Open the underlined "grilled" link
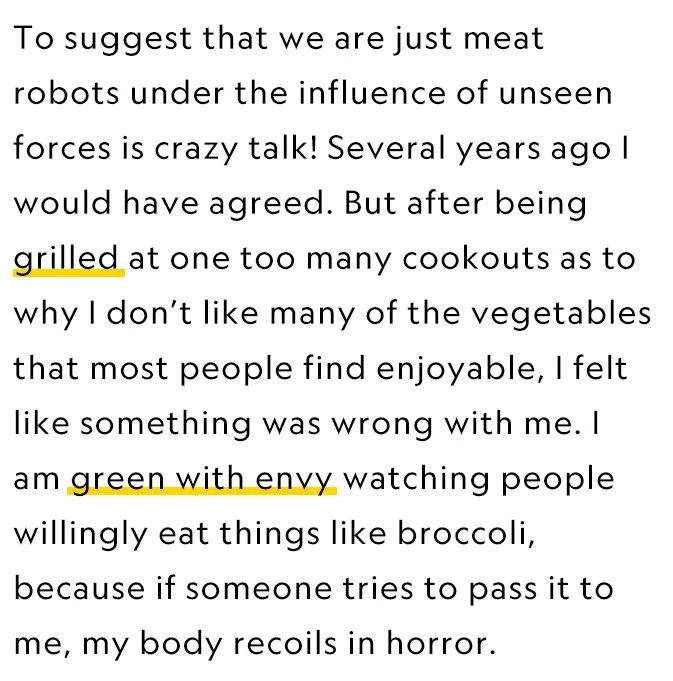 [x=67, y=258]
